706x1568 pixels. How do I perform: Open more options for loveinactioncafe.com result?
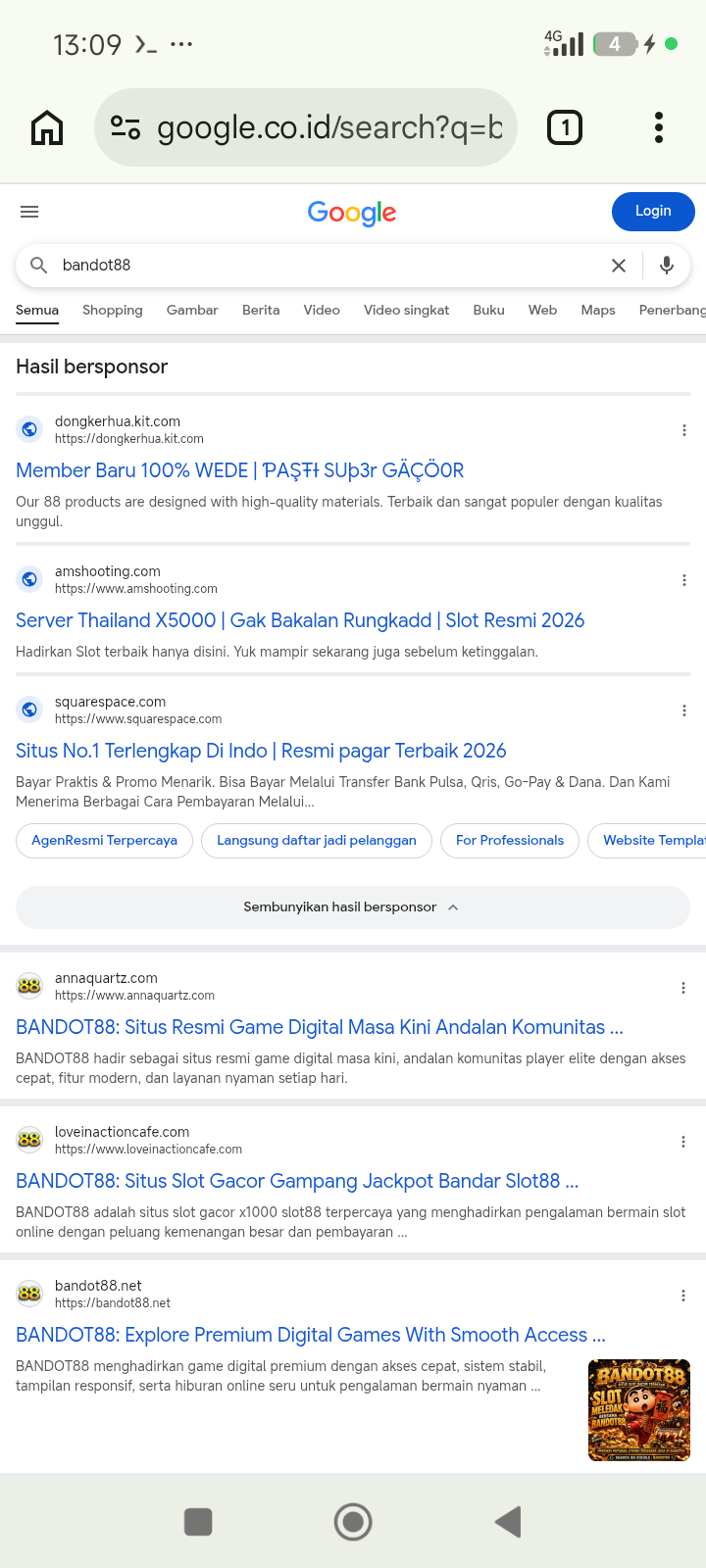pos(683,1142)
